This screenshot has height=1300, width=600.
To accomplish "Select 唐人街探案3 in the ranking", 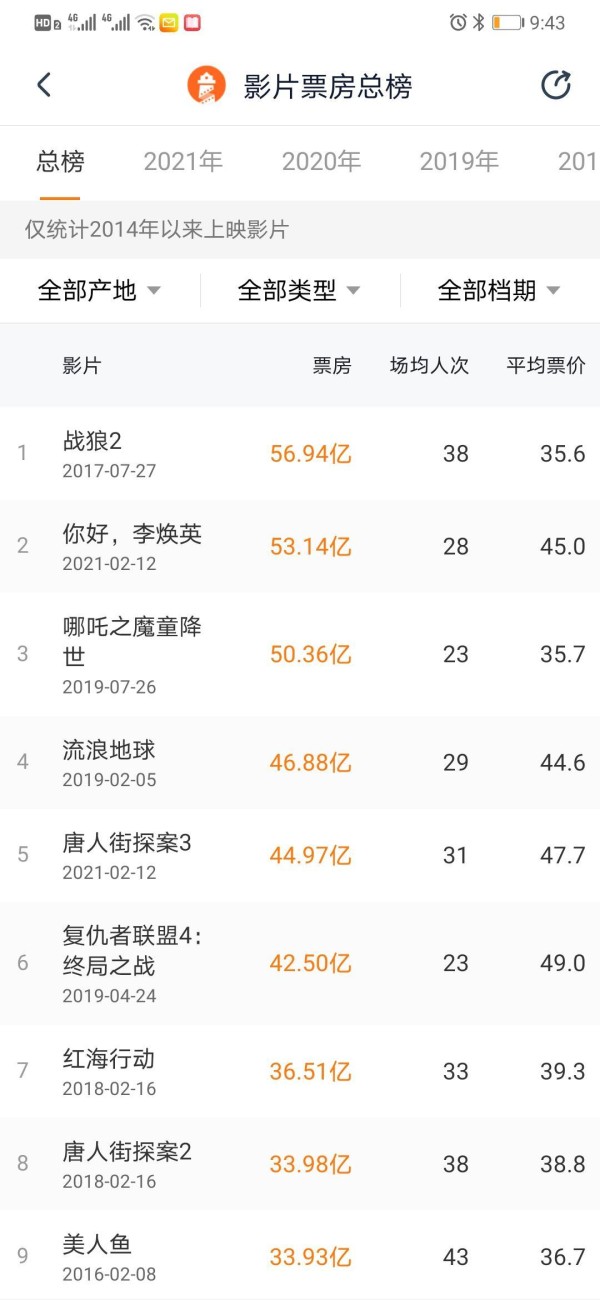I will [x=300, y=855].
